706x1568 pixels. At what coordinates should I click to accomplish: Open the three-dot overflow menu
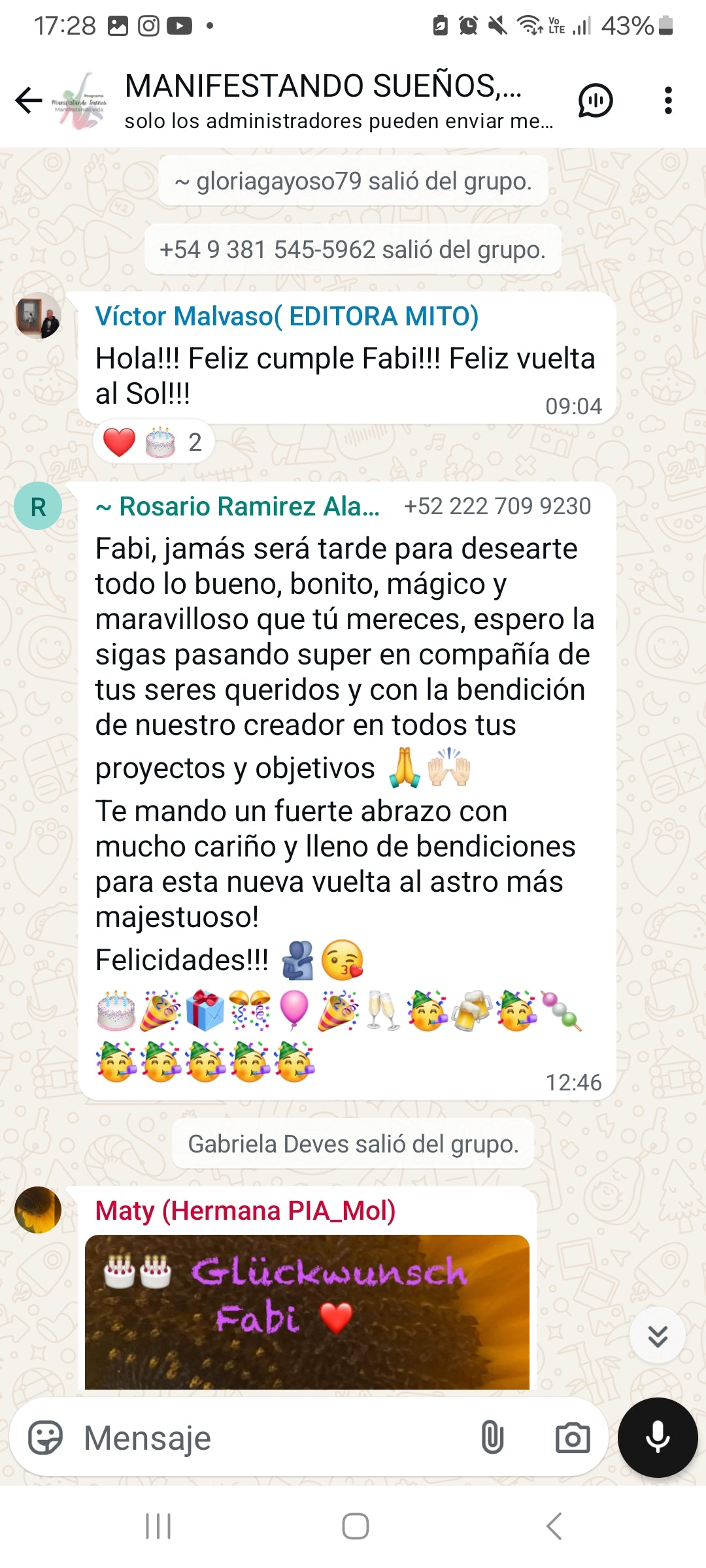667,101
